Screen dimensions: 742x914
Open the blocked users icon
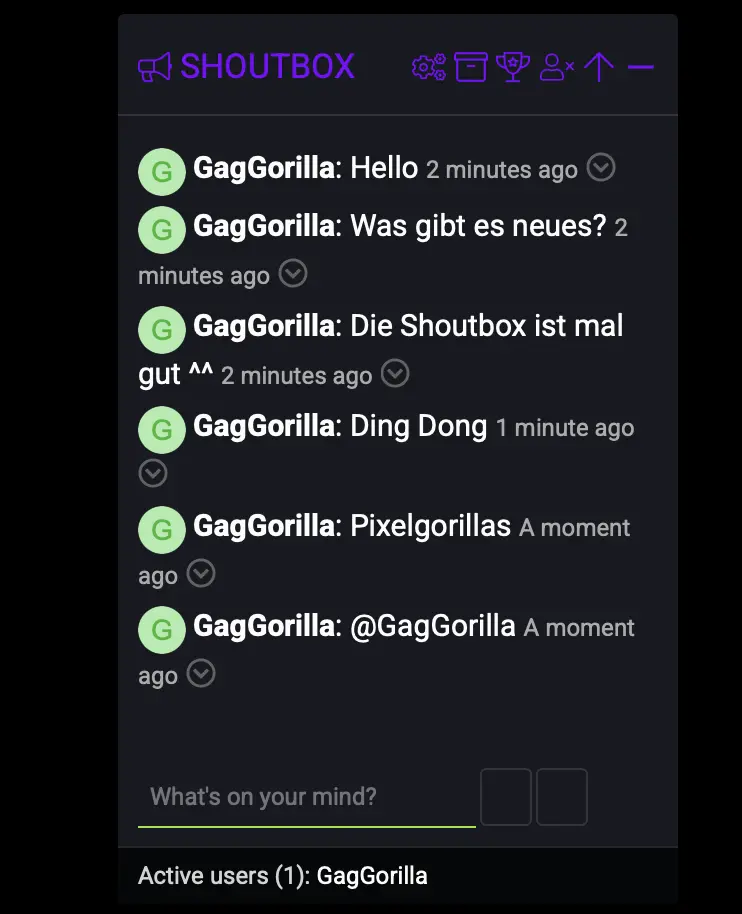[556, 67]
